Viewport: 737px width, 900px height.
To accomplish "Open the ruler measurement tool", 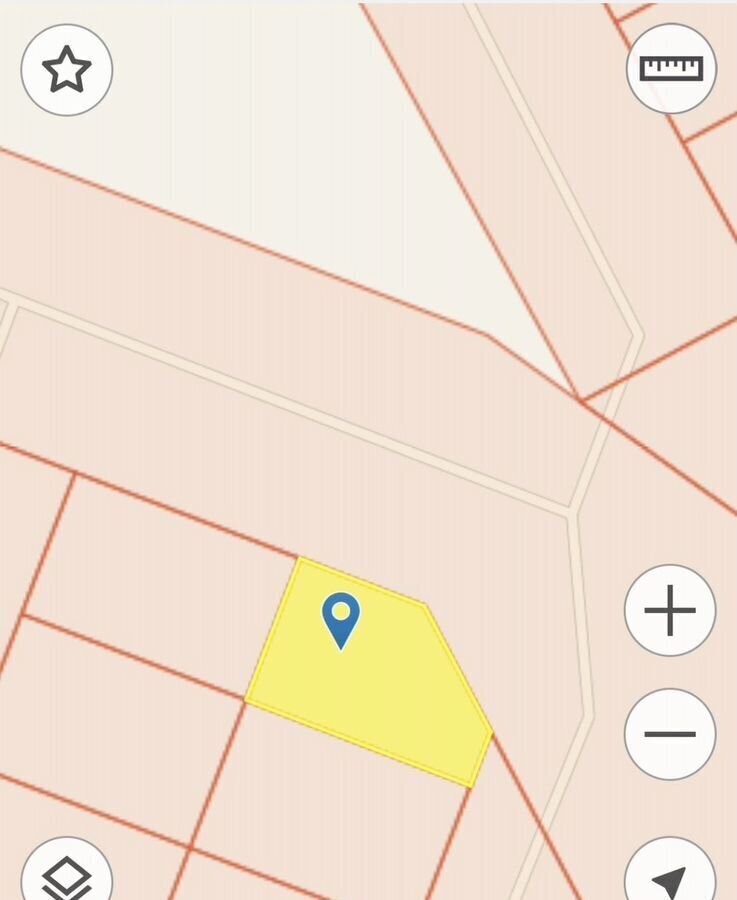I will [671, 68].
